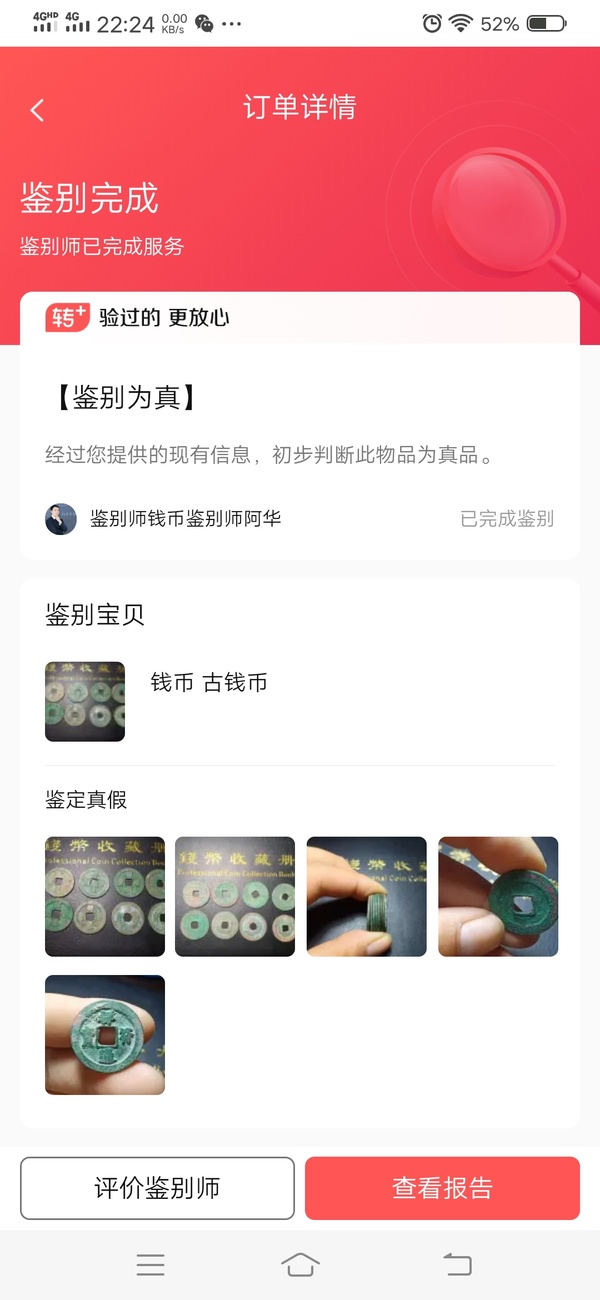
Task: View the second photo showing 钱币收藏册
Action: coord(235,896)
